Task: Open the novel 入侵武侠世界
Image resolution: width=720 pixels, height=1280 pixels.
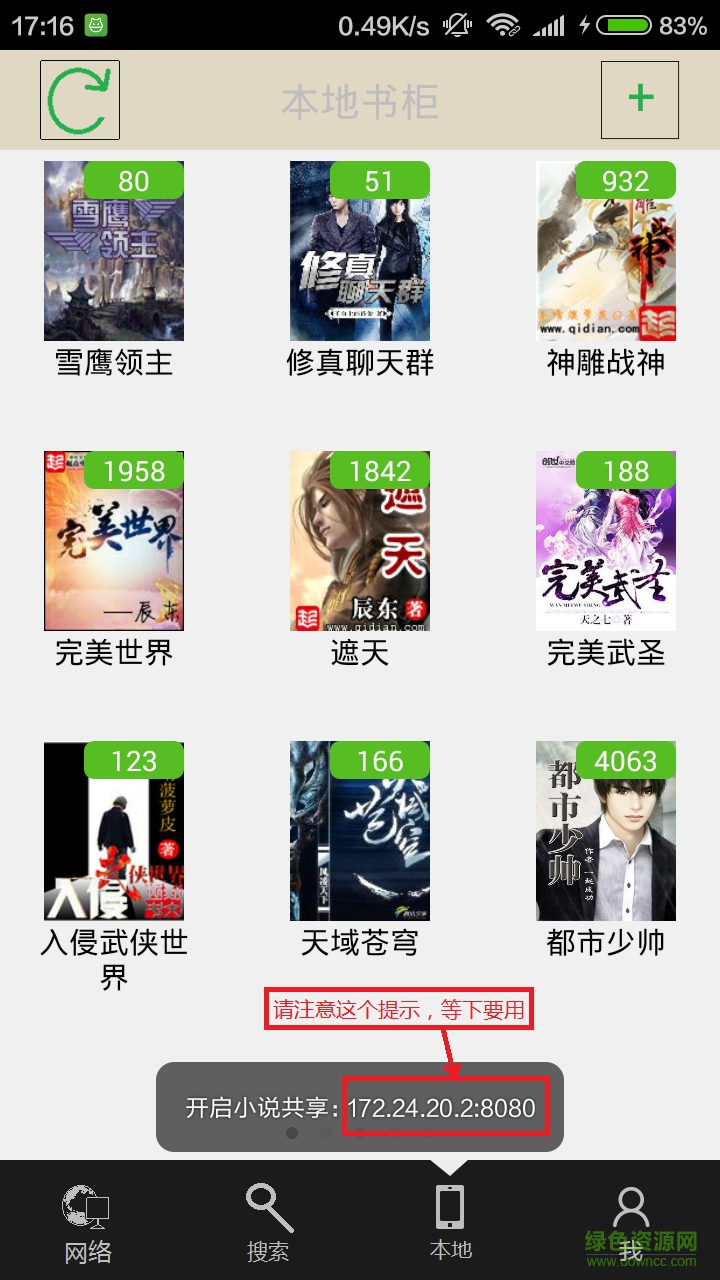Action: [x=113, y=830]
